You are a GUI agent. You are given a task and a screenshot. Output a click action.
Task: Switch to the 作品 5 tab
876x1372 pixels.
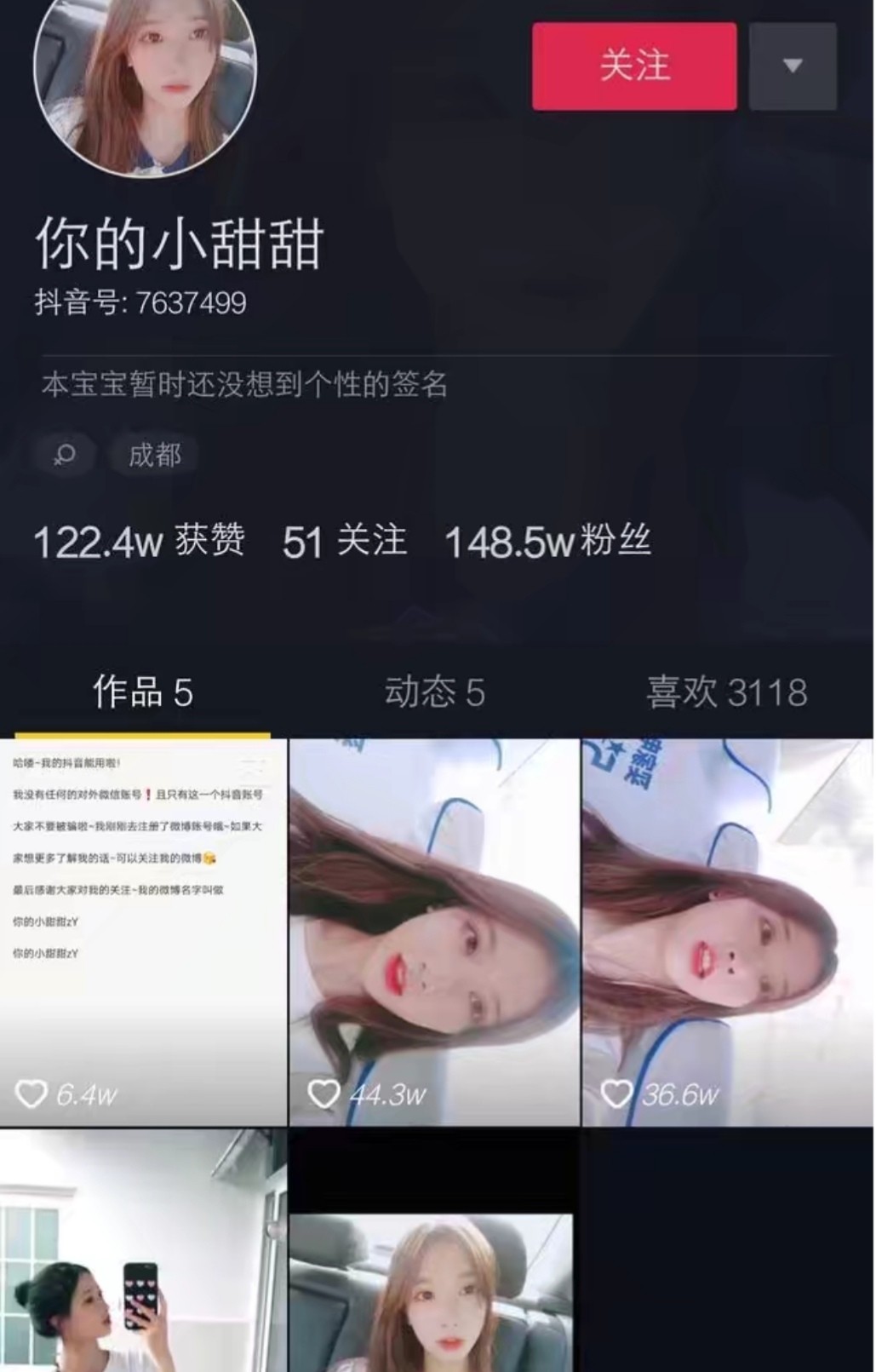143,692
